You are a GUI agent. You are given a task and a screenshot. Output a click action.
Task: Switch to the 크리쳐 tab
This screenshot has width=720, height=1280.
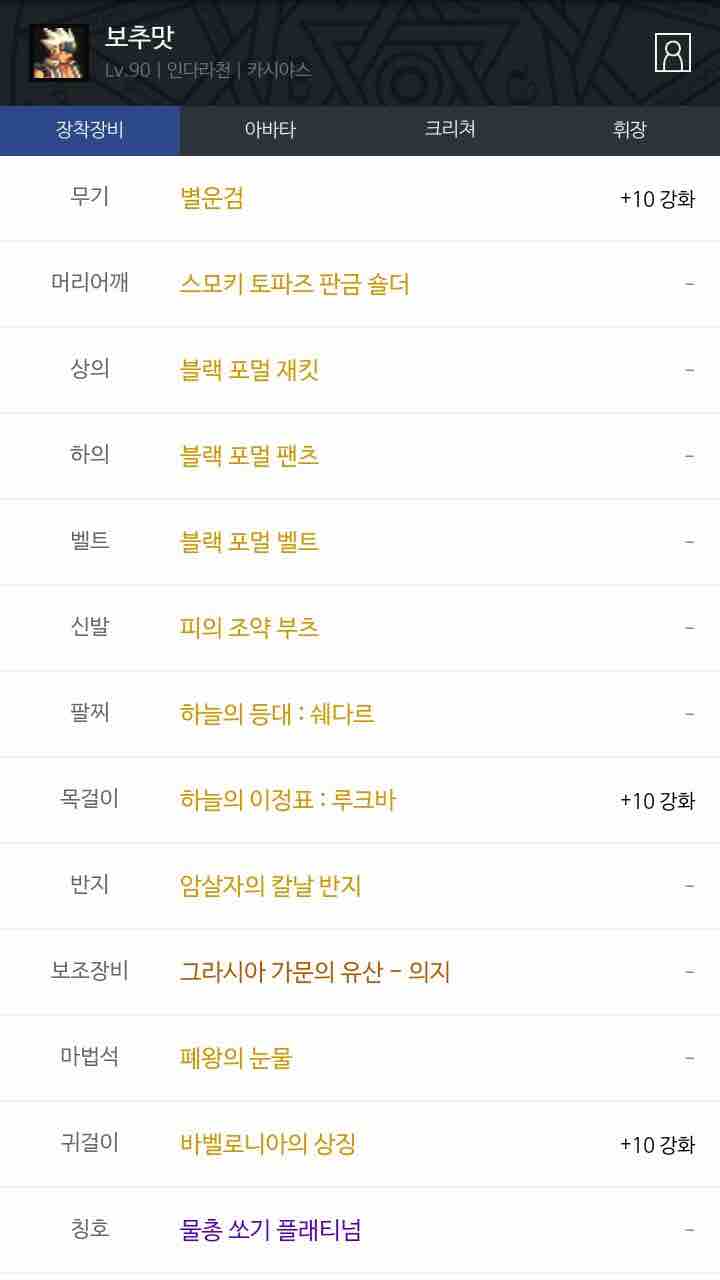[x=450, y=130]
